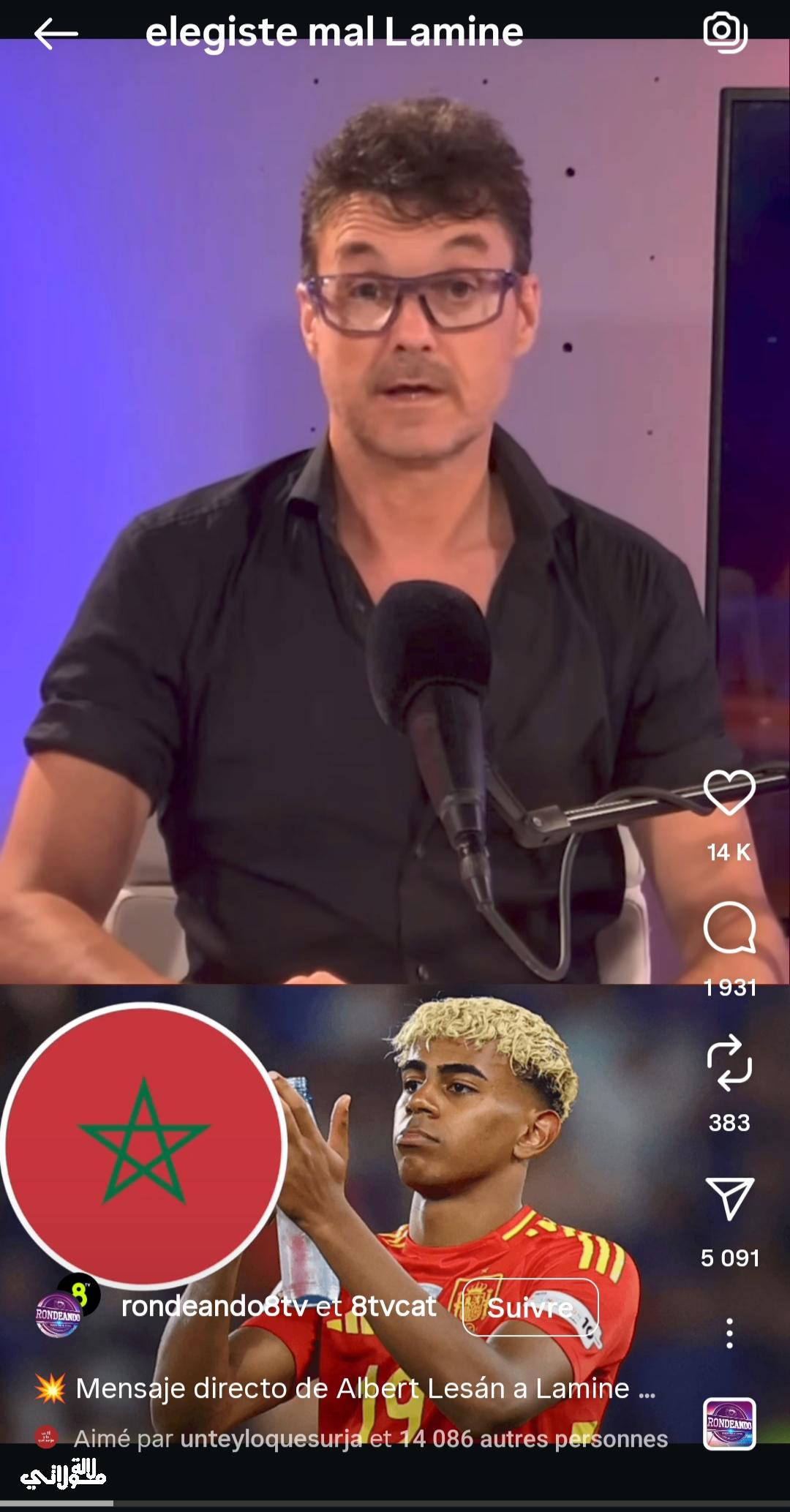790x1512 pixels.
Task: Share the reel via the paper plane icon
Action: 729,1198
